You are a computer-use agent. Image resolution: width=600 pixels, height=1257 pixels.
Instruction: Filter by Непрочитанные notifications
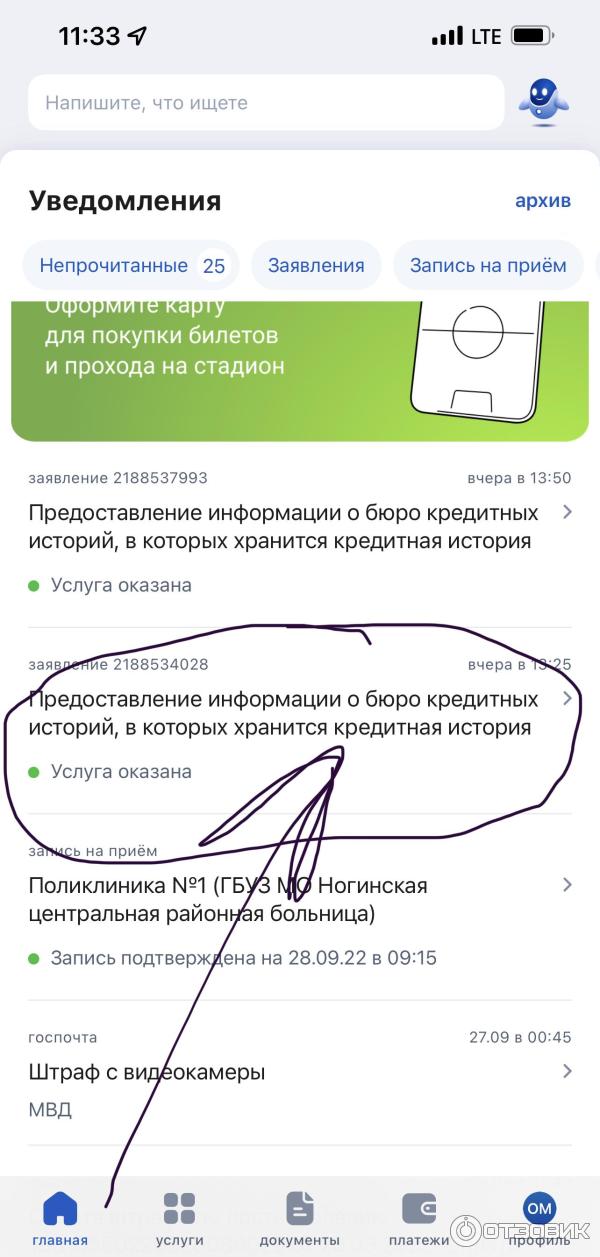point(130,265)
